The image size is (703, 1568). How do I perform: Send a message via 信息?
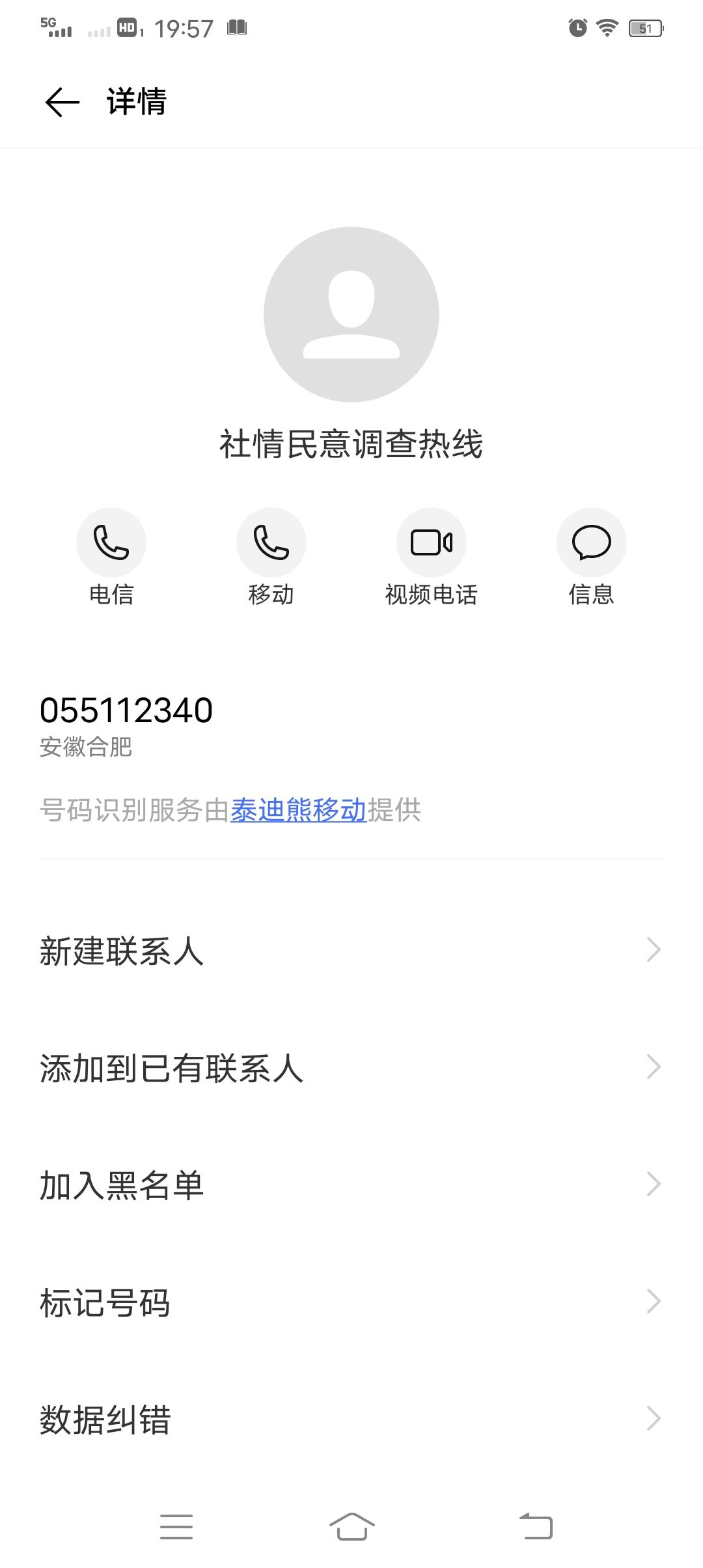pyautogui.click(x=592, y=542)
